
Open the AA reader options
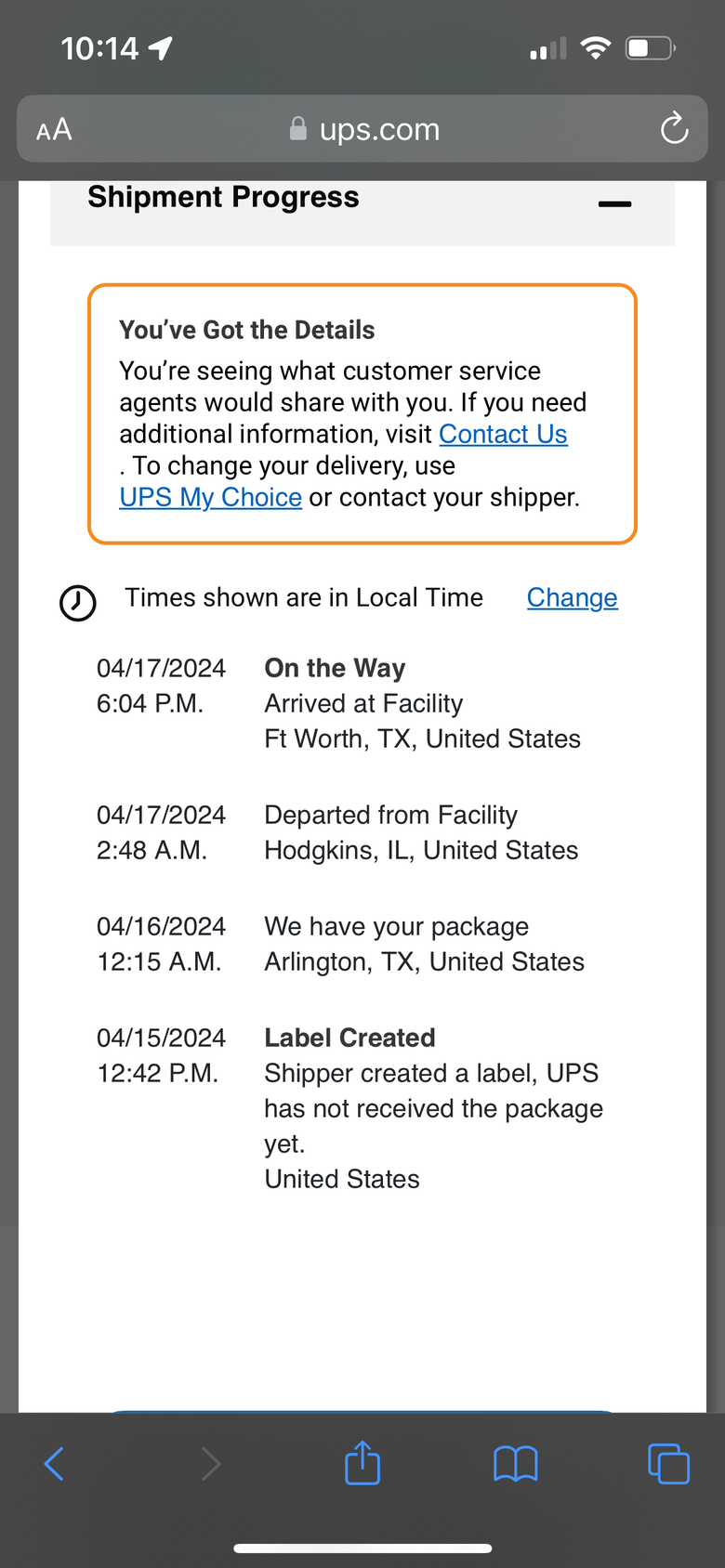pos(54,129)
